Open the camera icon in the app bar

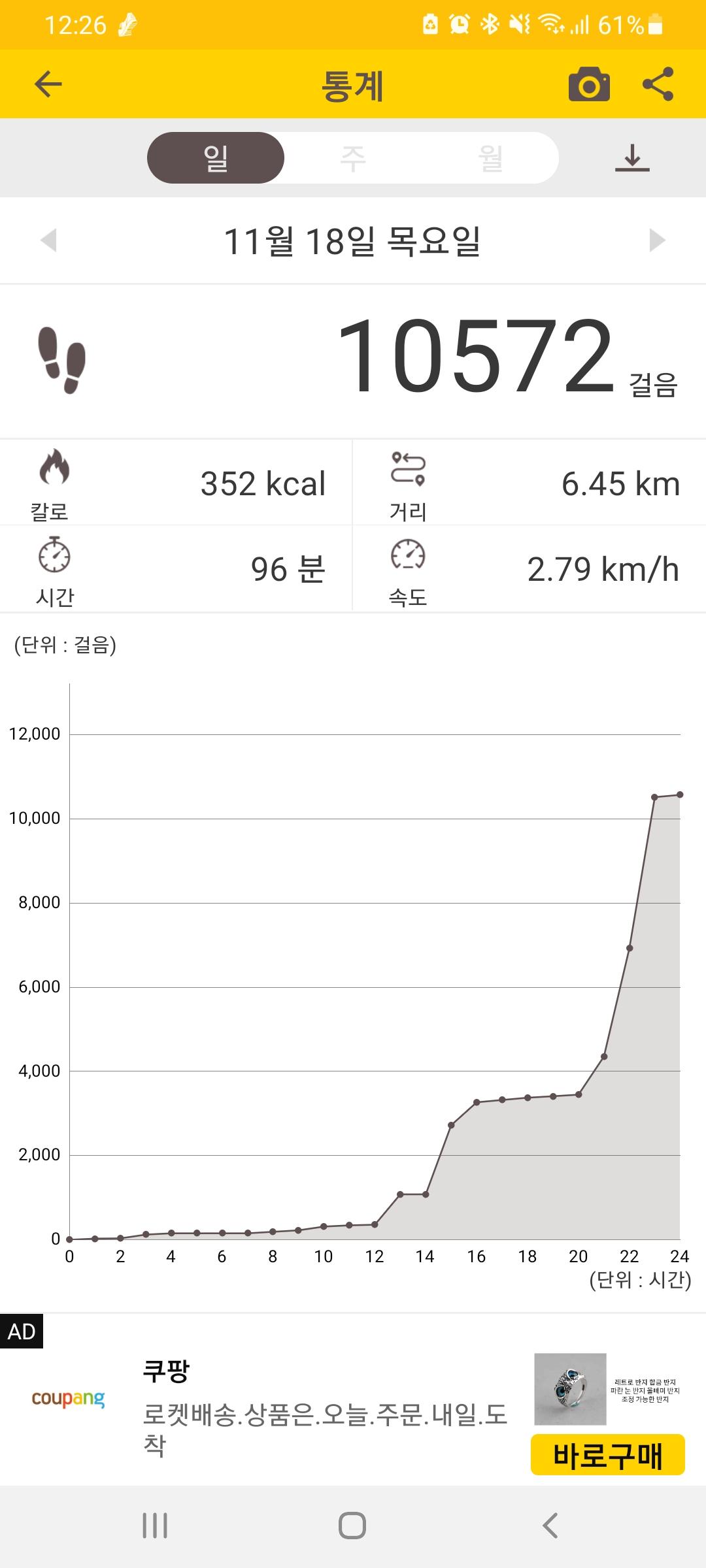pyautogui.click(x=589, y=84)
